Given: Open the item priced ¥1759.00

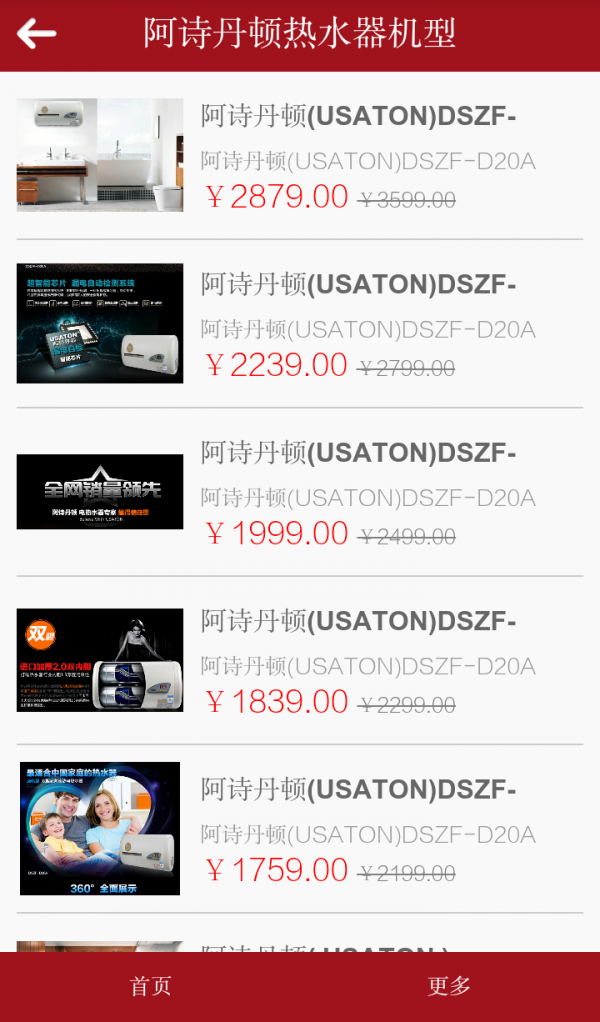Looking at the screenshot, I should (x=300, y=828).
